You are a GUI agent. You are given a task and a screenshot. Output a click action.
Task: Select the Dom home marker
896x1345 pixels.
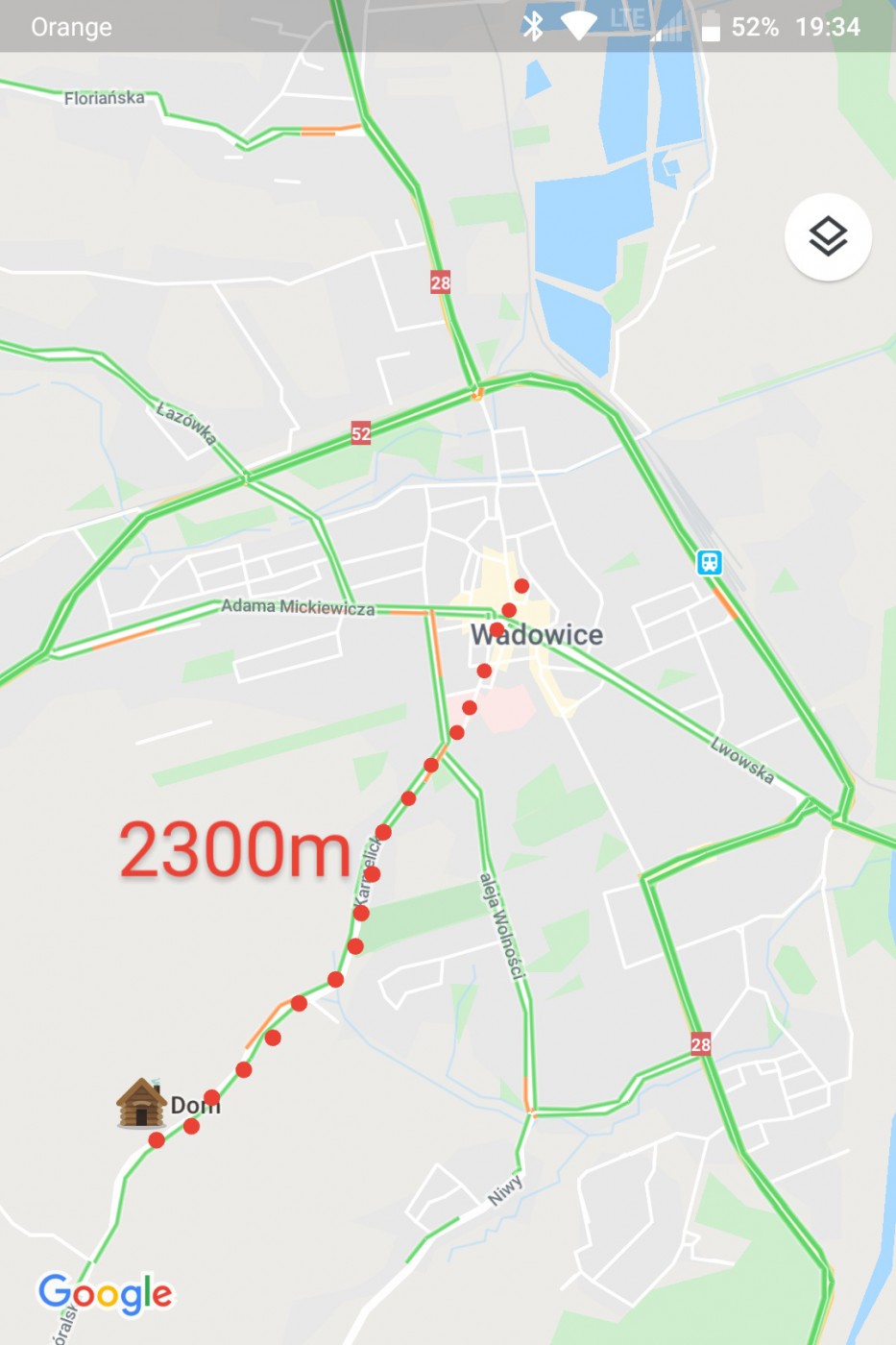(141, 1103)
